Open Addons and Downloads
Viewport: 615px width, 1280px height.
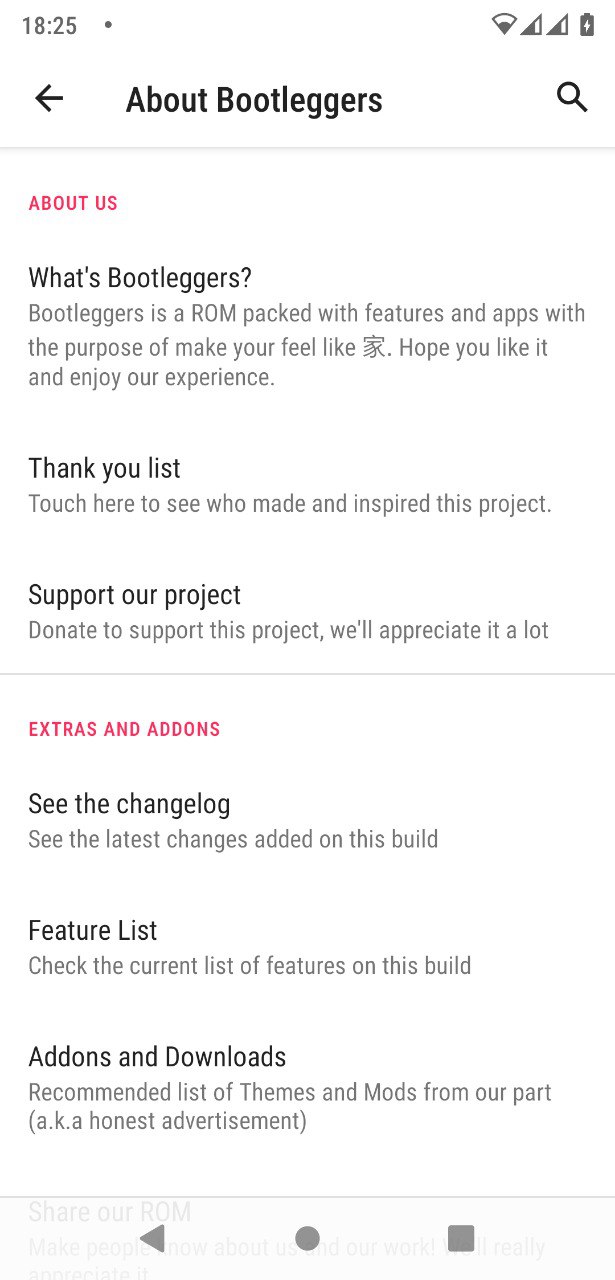(x=307, y=1087)
